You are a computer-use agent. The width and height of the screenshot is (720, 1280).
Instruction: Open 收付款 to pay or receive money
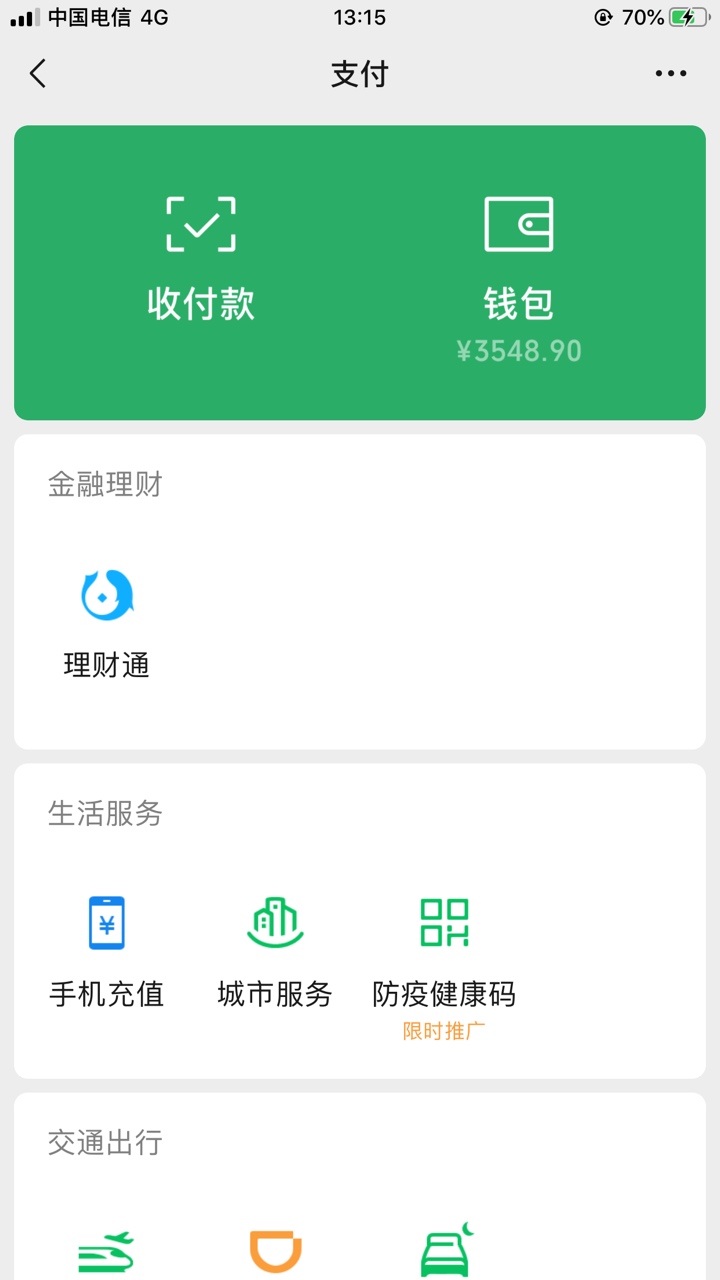coord(201,259)
